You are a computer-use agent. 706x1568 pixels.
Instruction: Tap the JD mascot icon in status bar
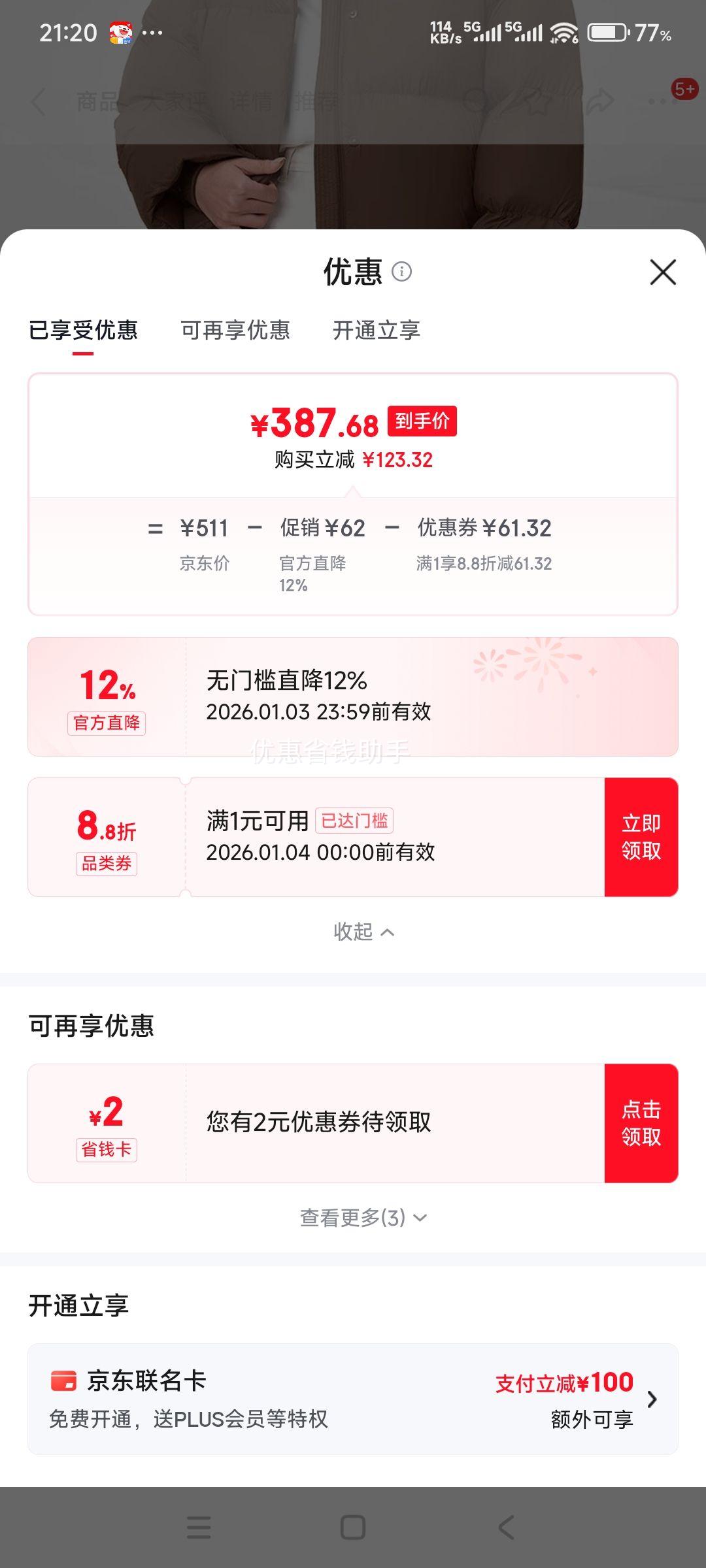click(120, 31)
